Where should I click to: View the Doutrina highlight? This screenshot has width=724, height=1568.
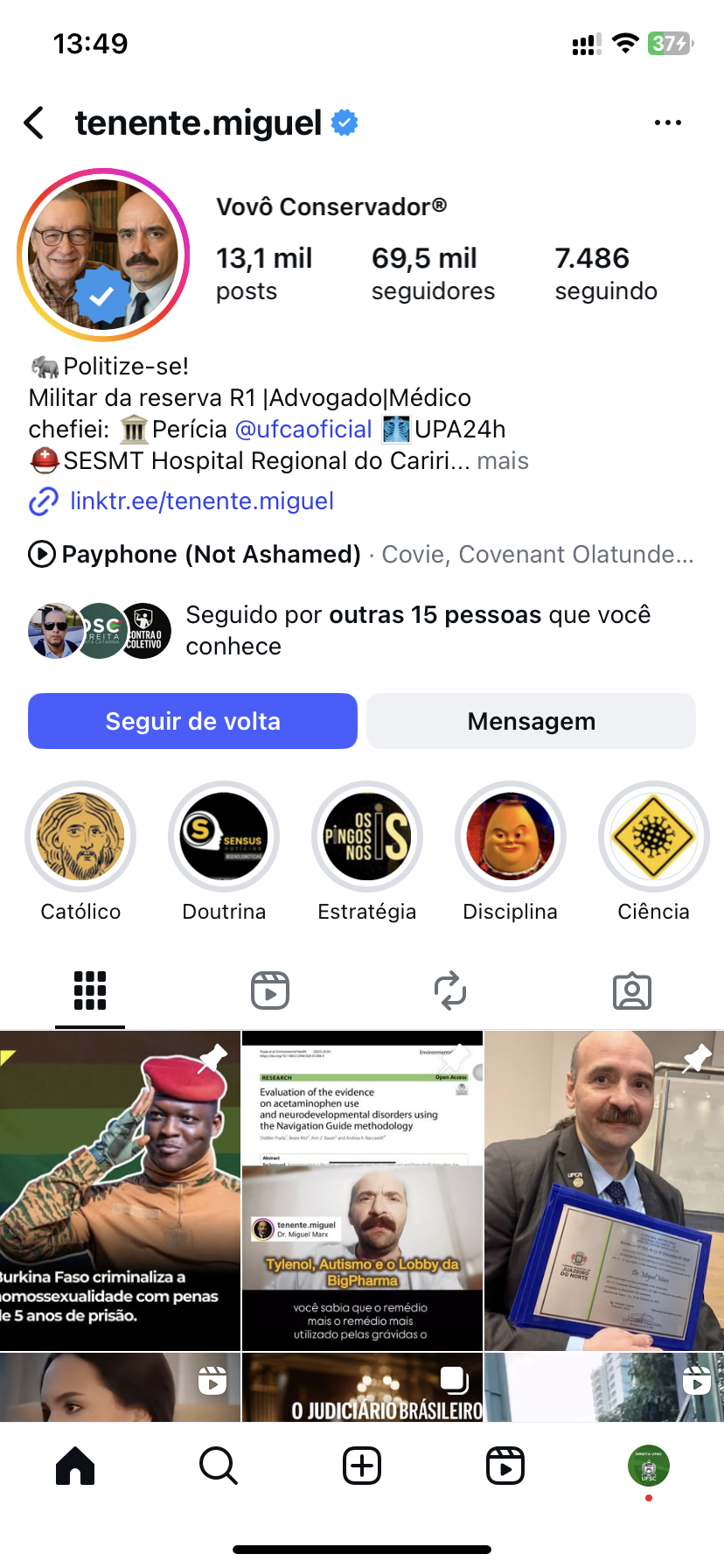[x=224, y=837]
